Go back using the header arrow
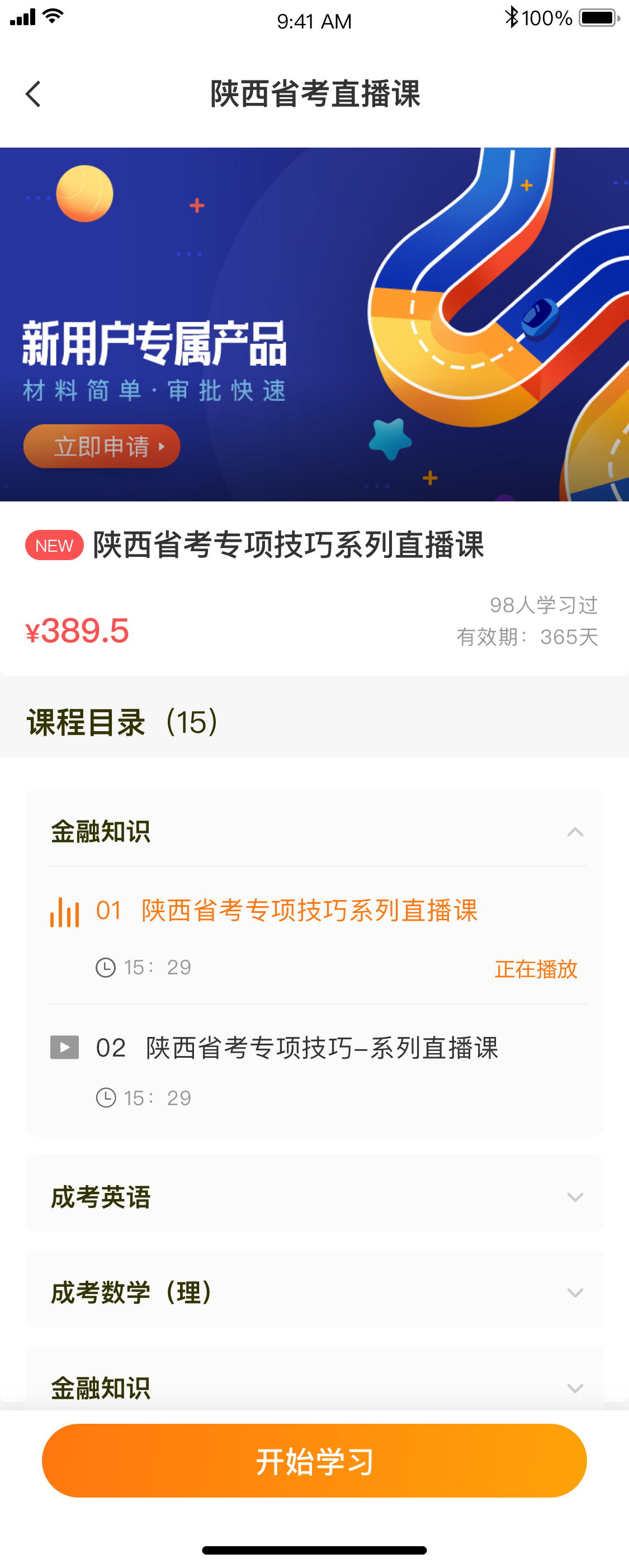Image resolution: width=629 pixels, height=1568 pixels. coord(34,94)
